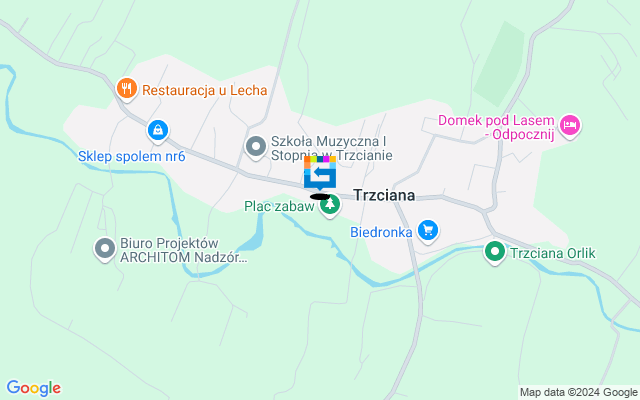The height and width of the screenshot is (400, 640).
Task: Select the Plac zabaw park marker
Action: (330, 206)
